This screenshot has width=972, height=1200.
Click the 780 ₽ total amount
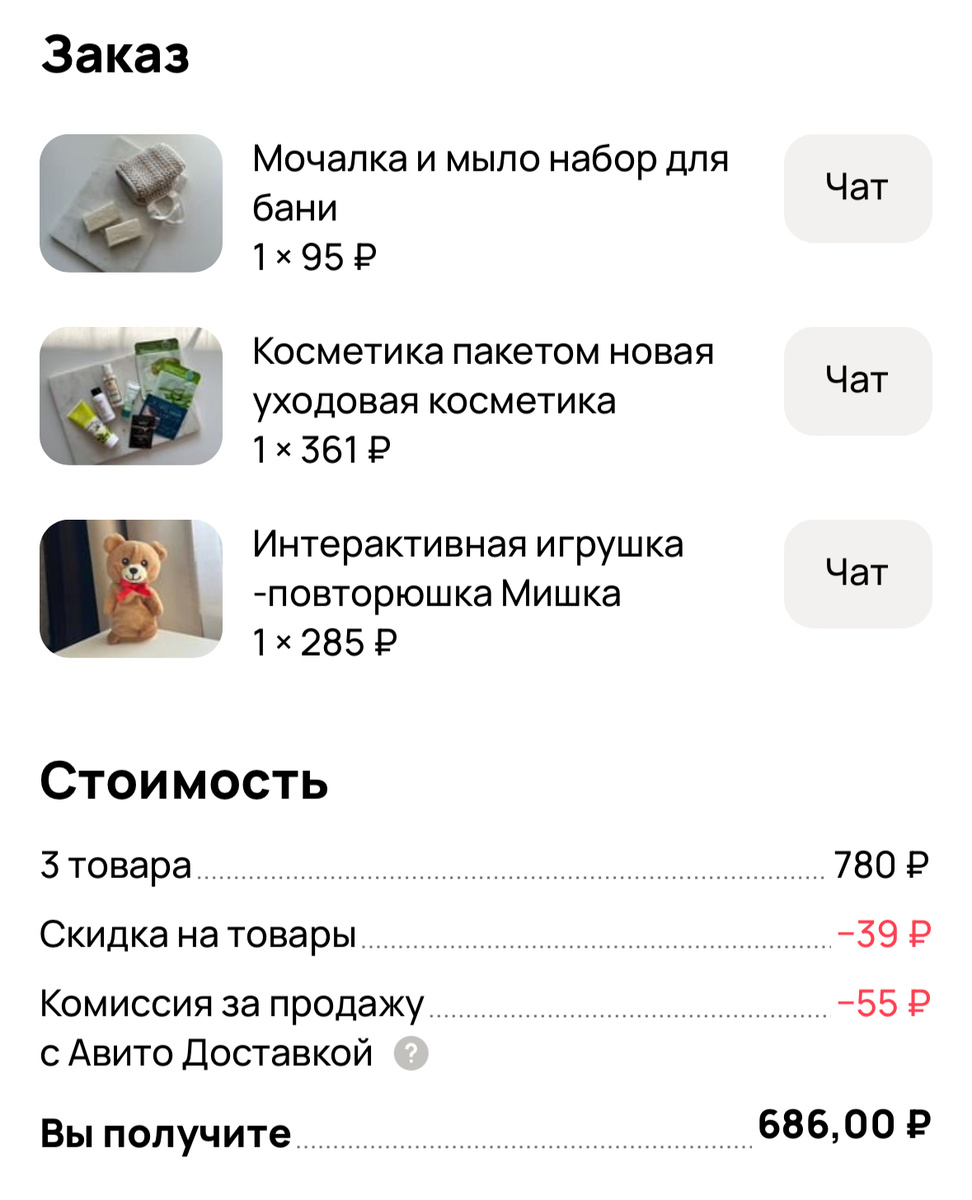coord(883,866)
